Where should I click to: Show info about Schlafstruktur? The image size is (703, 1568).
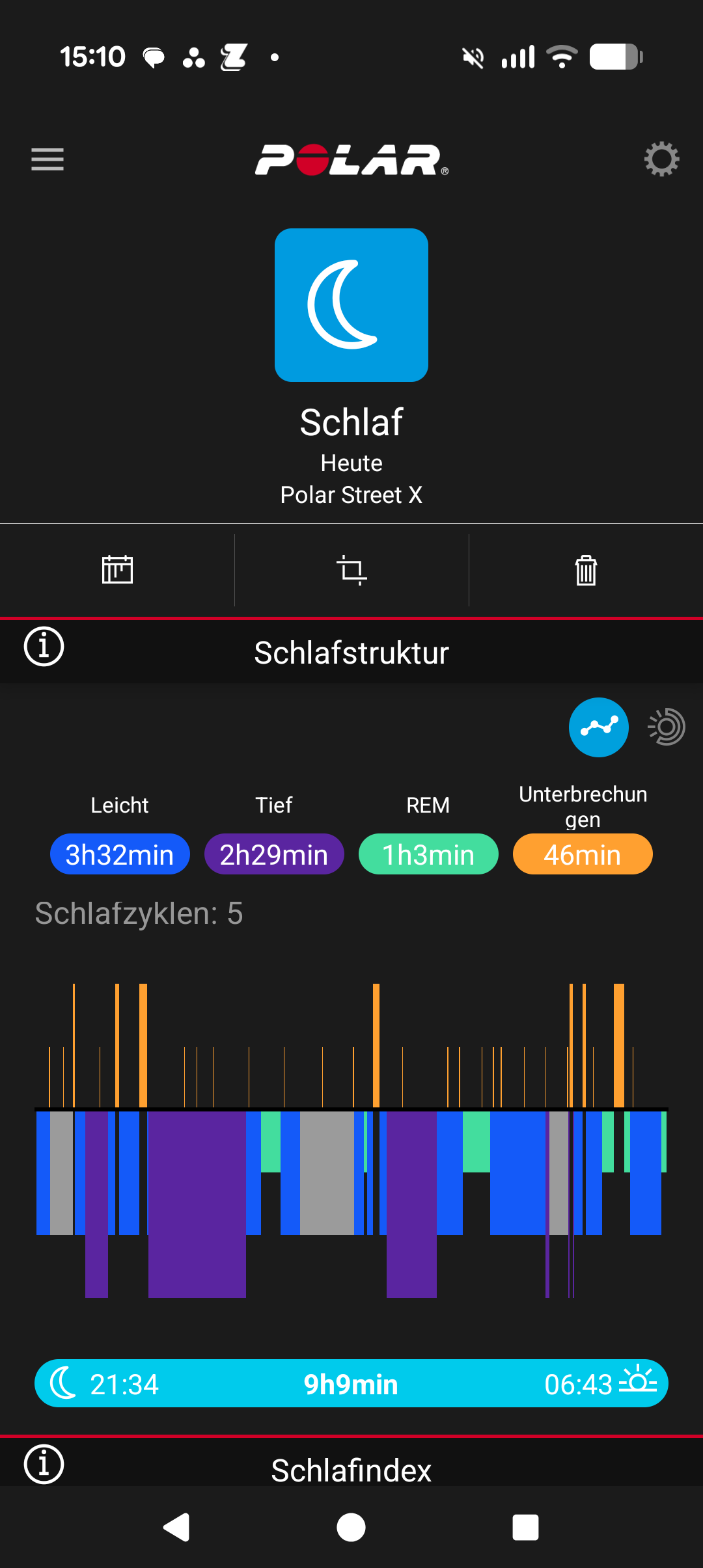click(44, 647)
